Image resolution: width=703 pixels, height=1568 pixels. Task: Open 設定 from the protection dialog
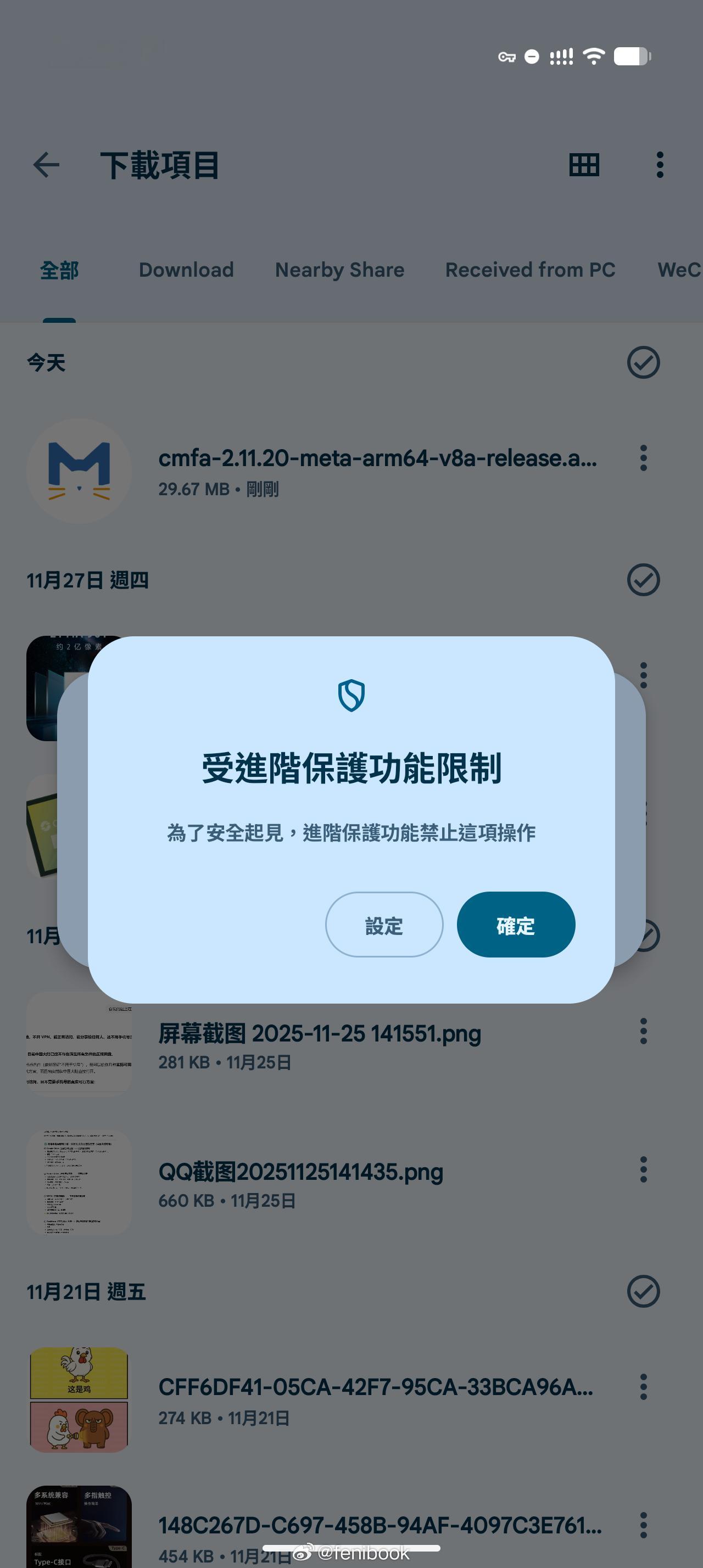(383, 925)
